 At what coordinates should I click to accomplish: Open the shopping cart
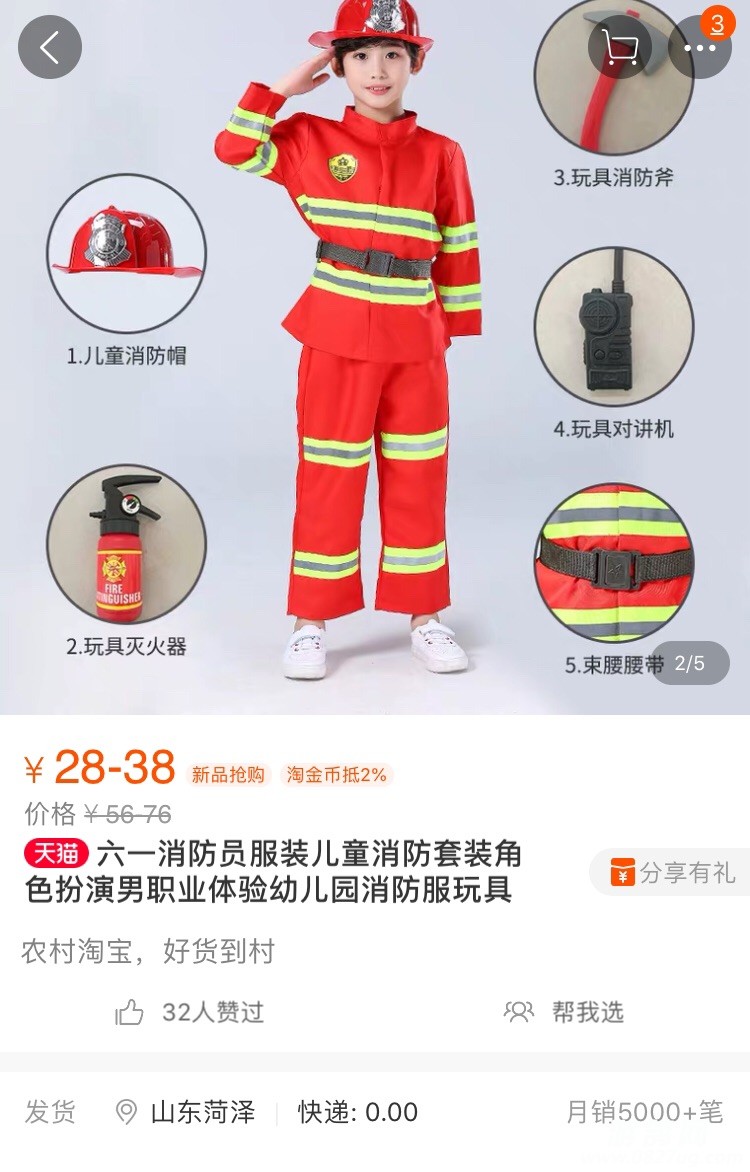click(620, 47)
